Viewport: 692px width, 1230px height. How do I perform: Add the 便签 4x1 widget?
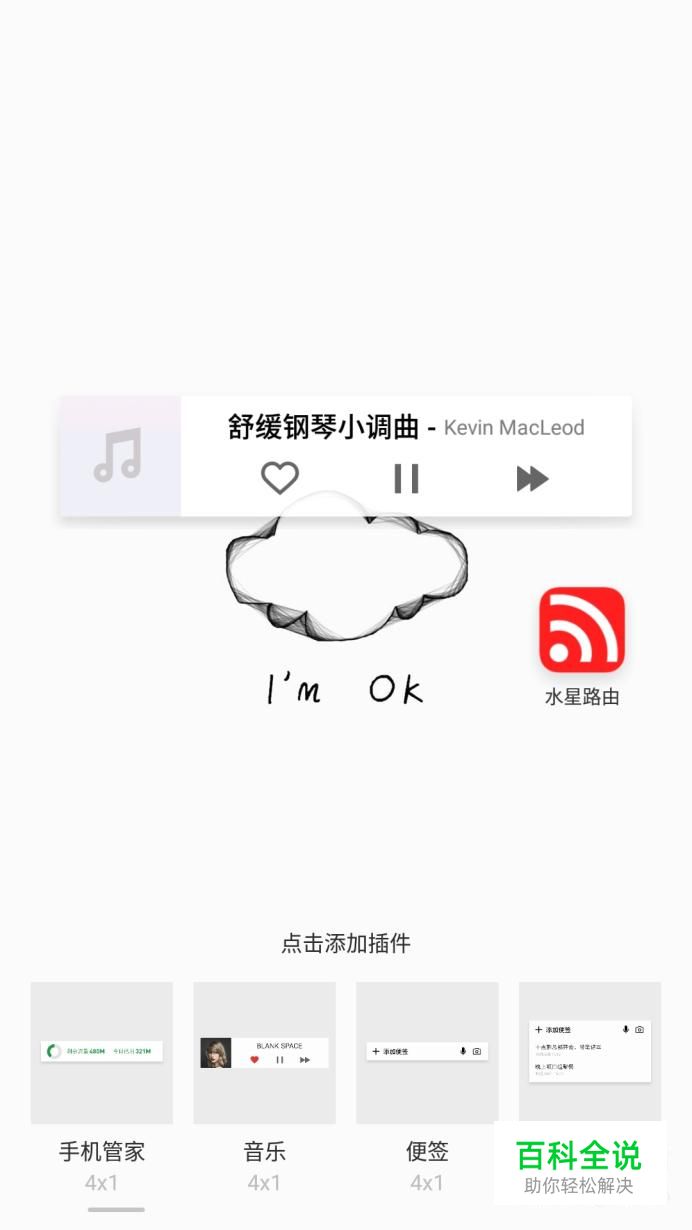pos(427,1053)
